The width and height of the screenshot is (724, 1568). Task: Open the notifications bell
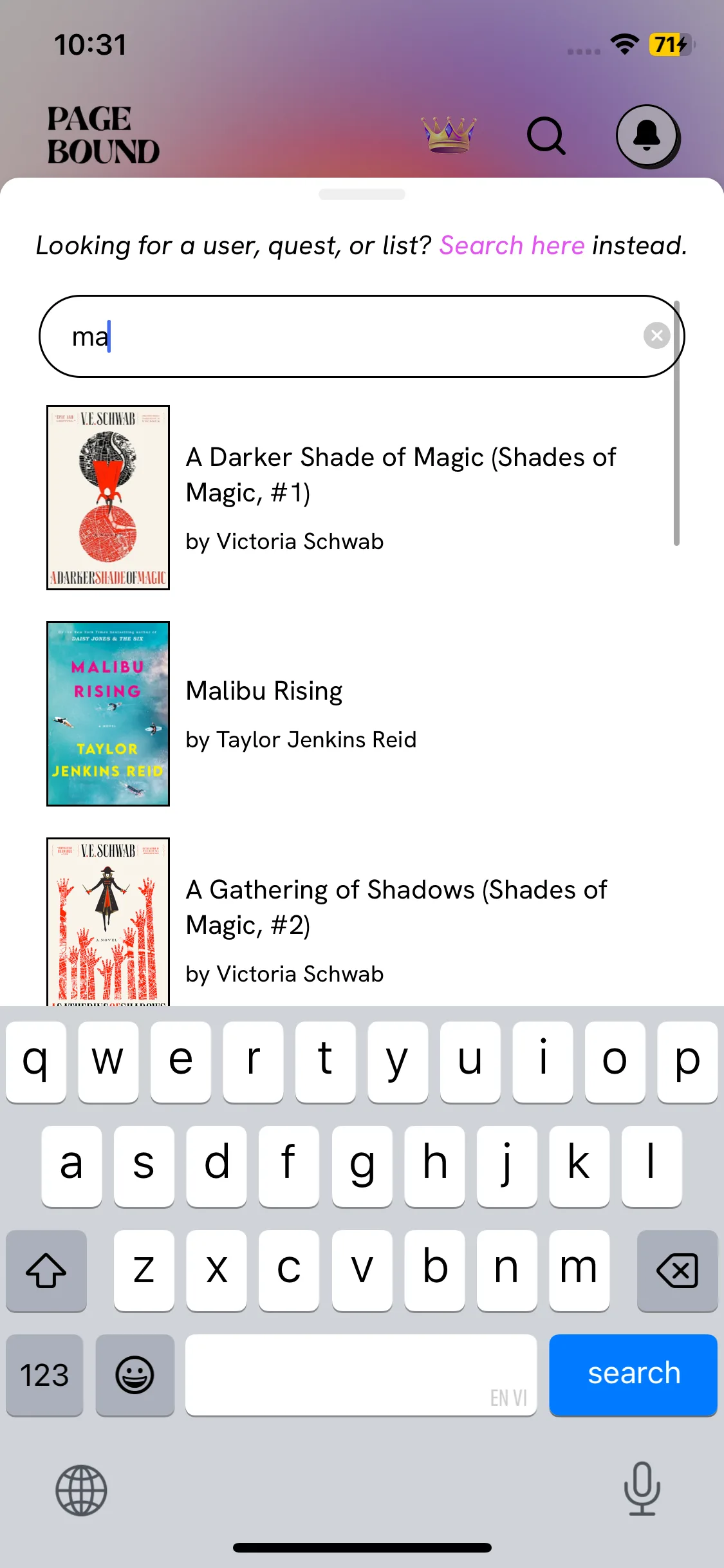647,136
